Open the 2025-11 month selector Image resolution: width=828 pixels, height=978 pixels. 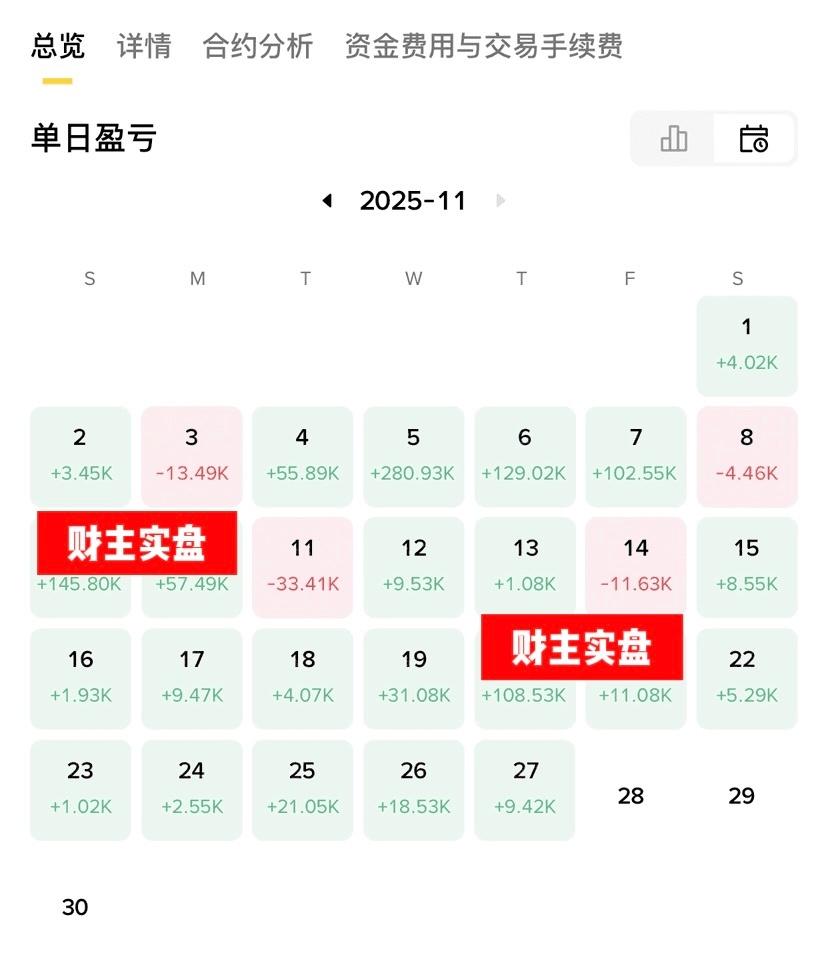pyautogui.click(x=413, y=200)
